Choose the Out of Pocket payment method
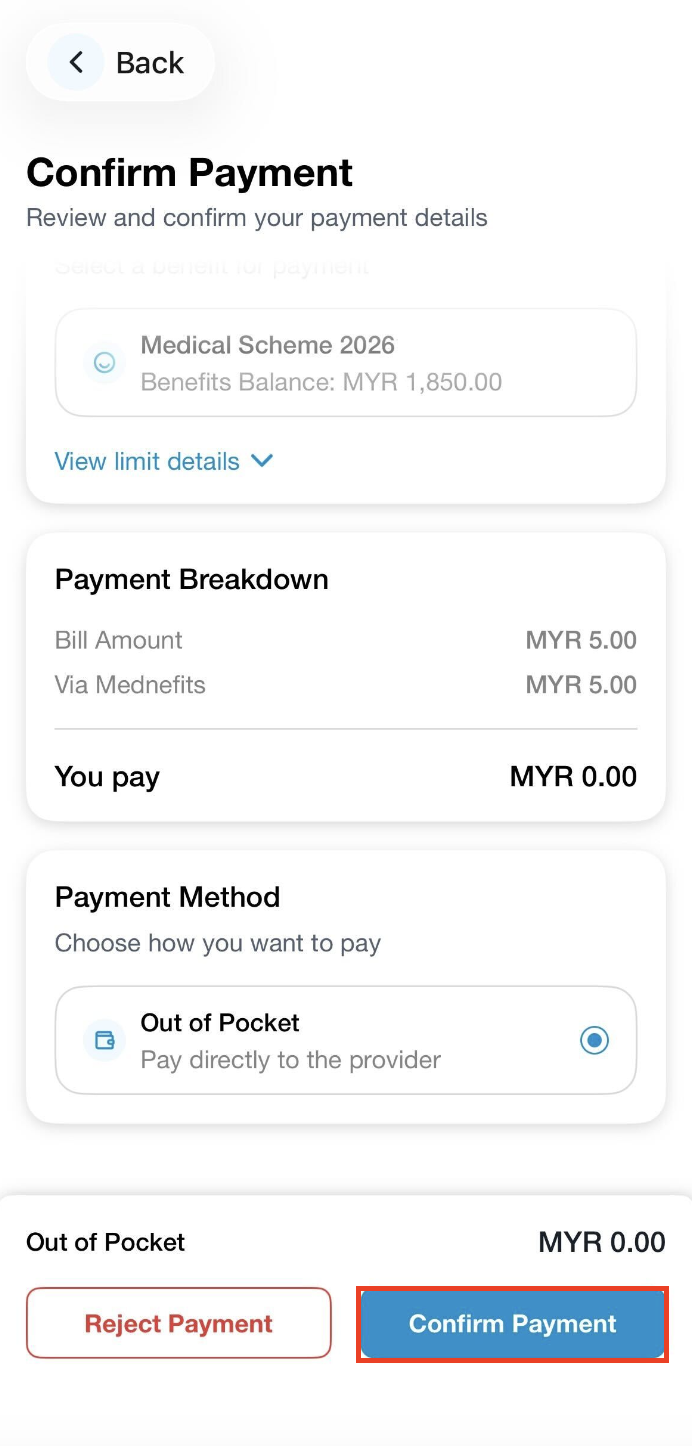The width and height of the screenshot is (692, 1446). (x=345, y=1041)
